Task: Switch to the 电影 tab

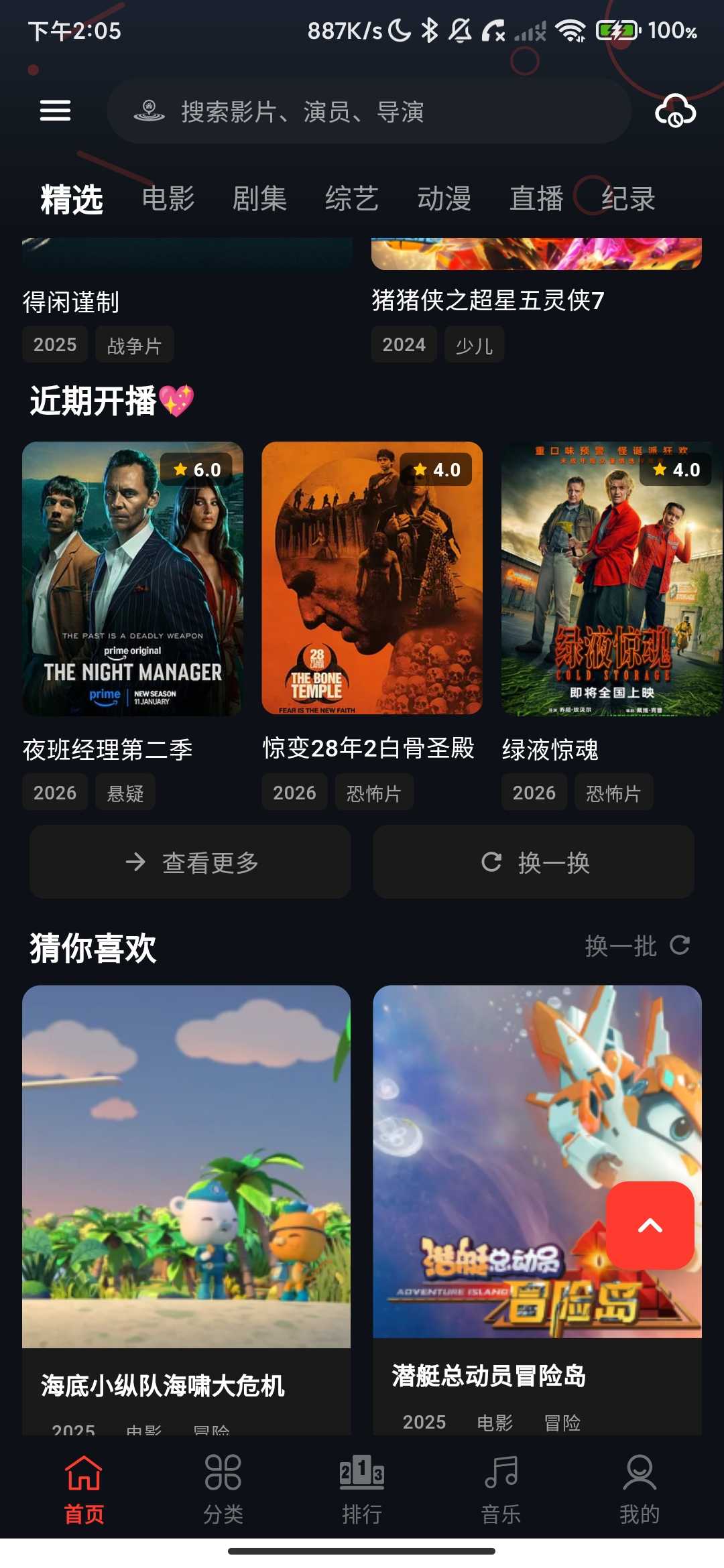Action: (168, 199)
